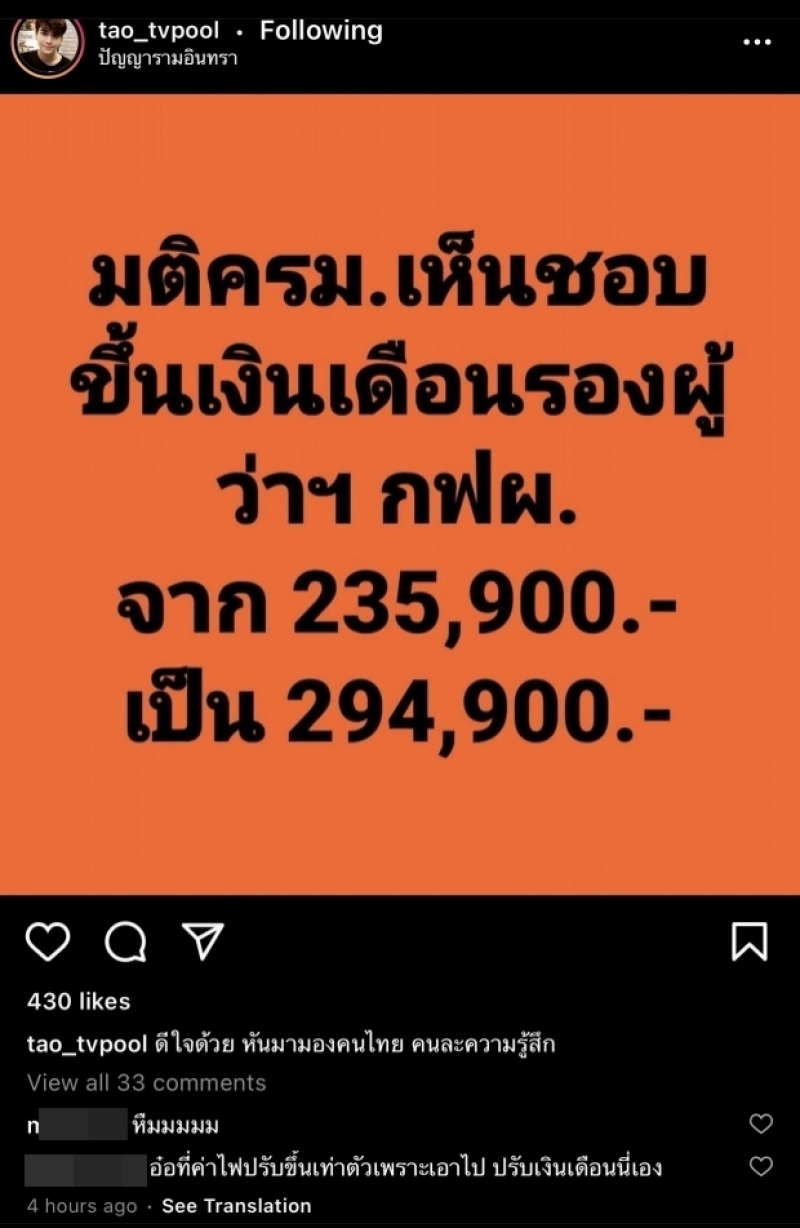
Task: Like the tao_tvpool post
Action: [48, 942]
